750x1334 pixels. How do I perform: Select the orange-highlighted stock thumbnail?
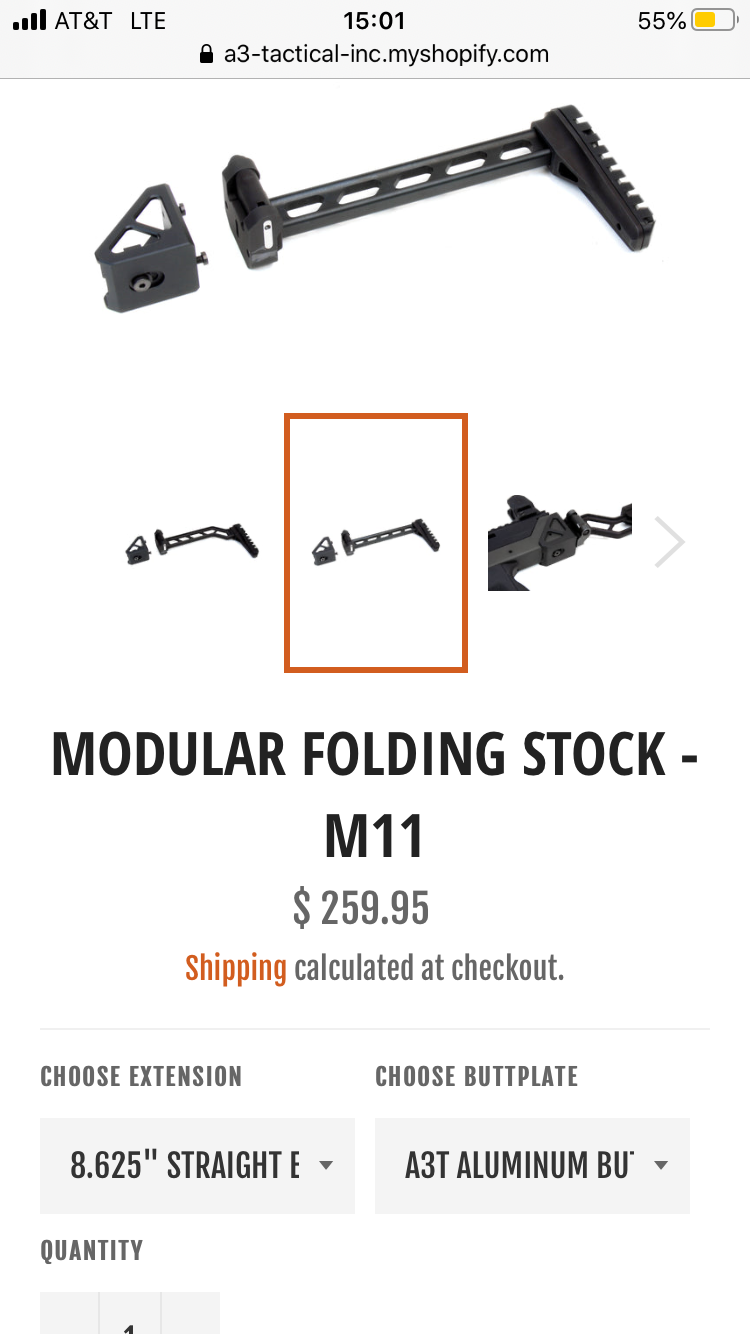(x=376, y=542)
